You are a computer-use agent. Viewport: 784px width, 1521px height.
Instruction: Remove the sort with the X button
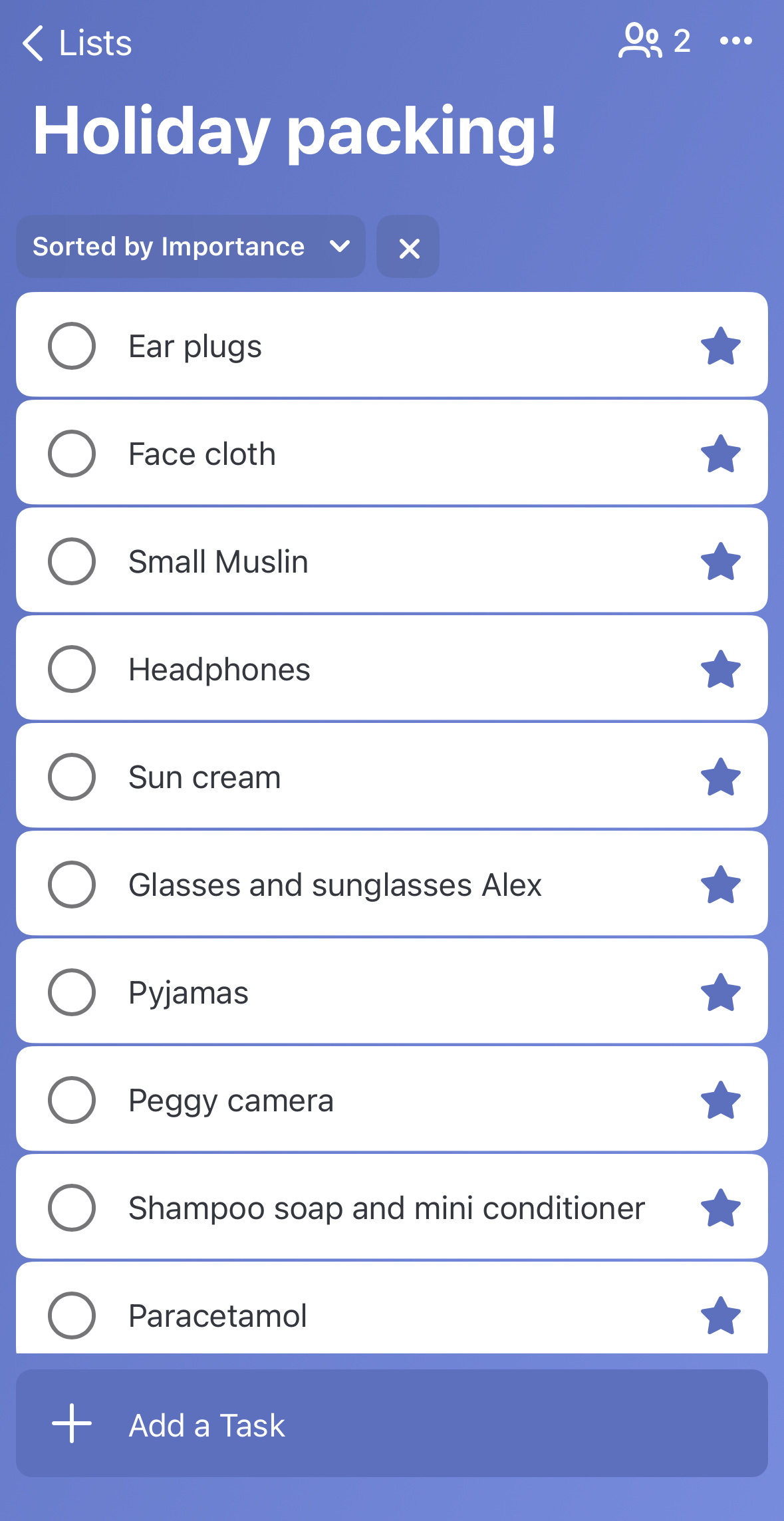point(408,247)
